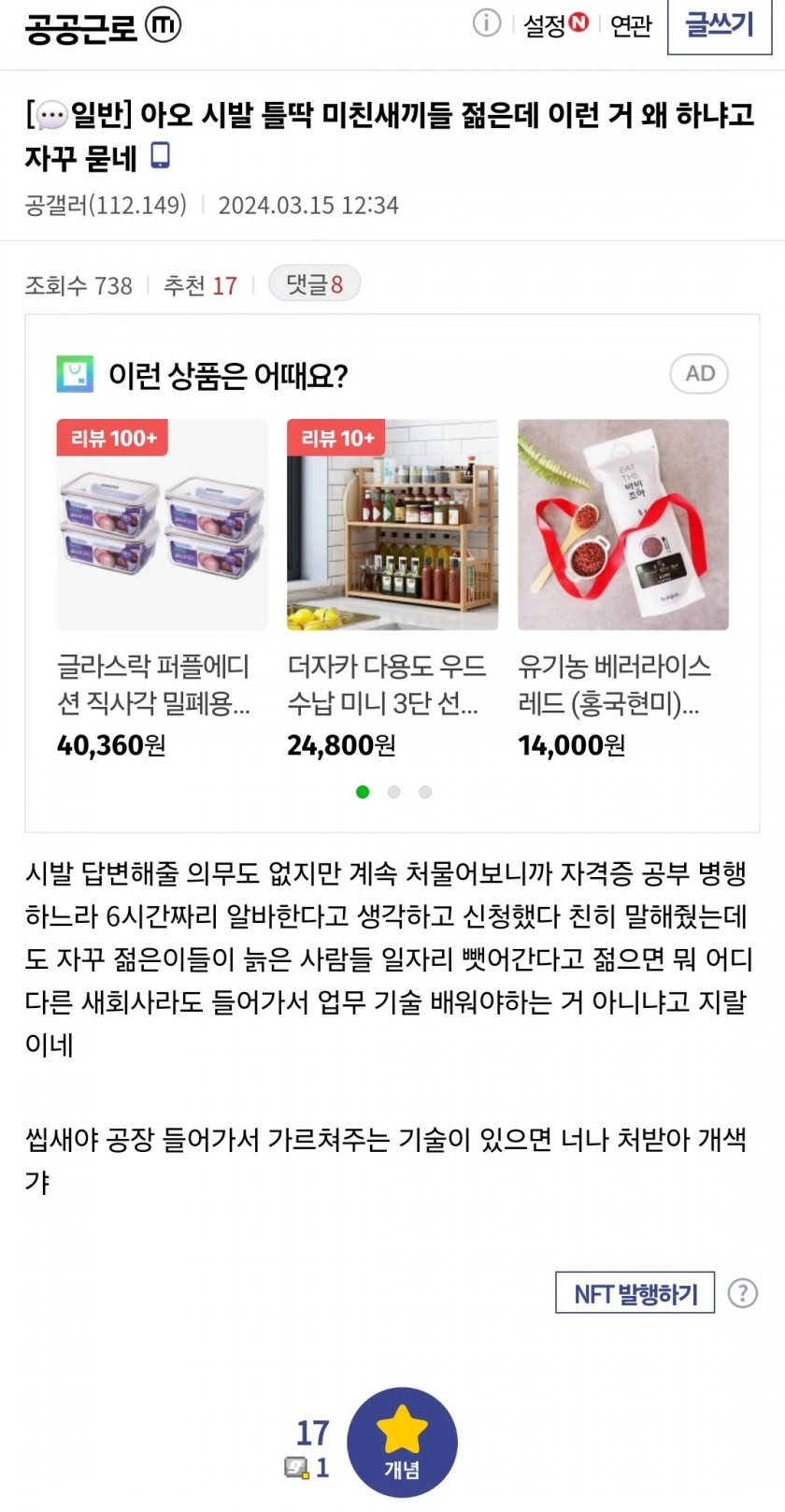Image resolution: width=785 pixels, height=1512 pixels.
Task: Click the AD badge on the product widget
Action: 698,373
